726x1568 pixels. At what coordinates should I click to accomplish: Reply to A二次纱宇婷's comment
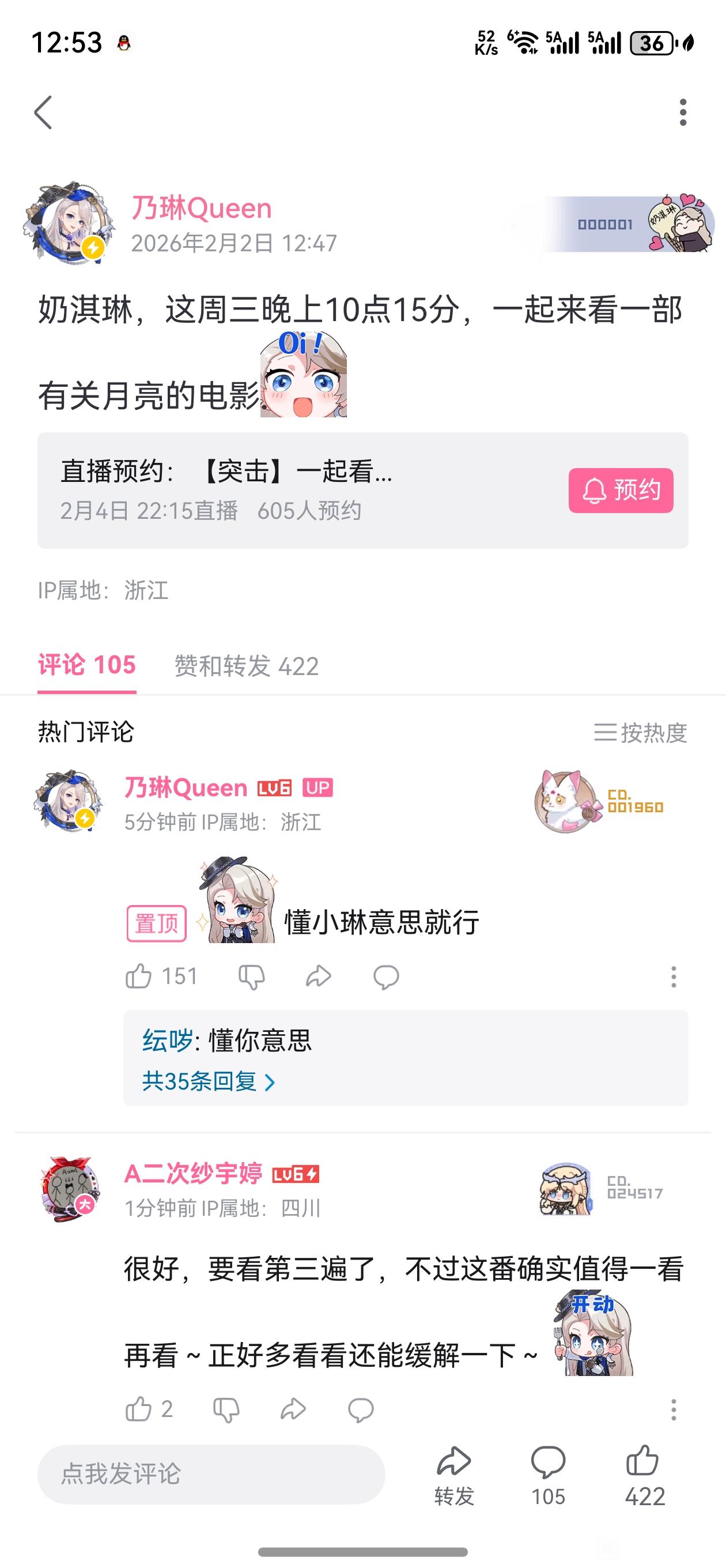[x=360, y=1409]
